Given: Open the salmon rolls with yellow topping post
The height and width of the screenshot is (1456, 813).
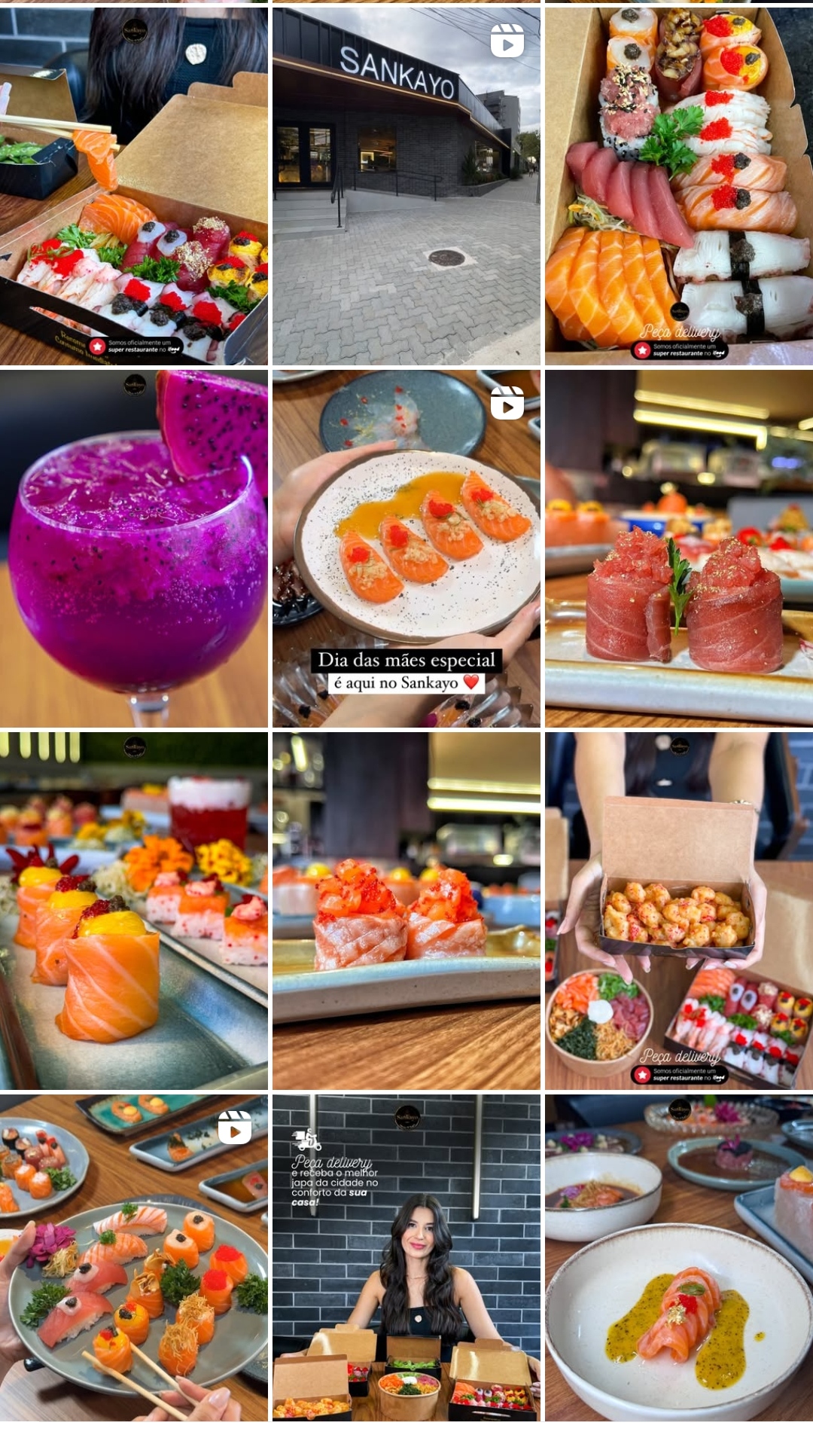Looking at the screenshot, I should pos(134,910).
